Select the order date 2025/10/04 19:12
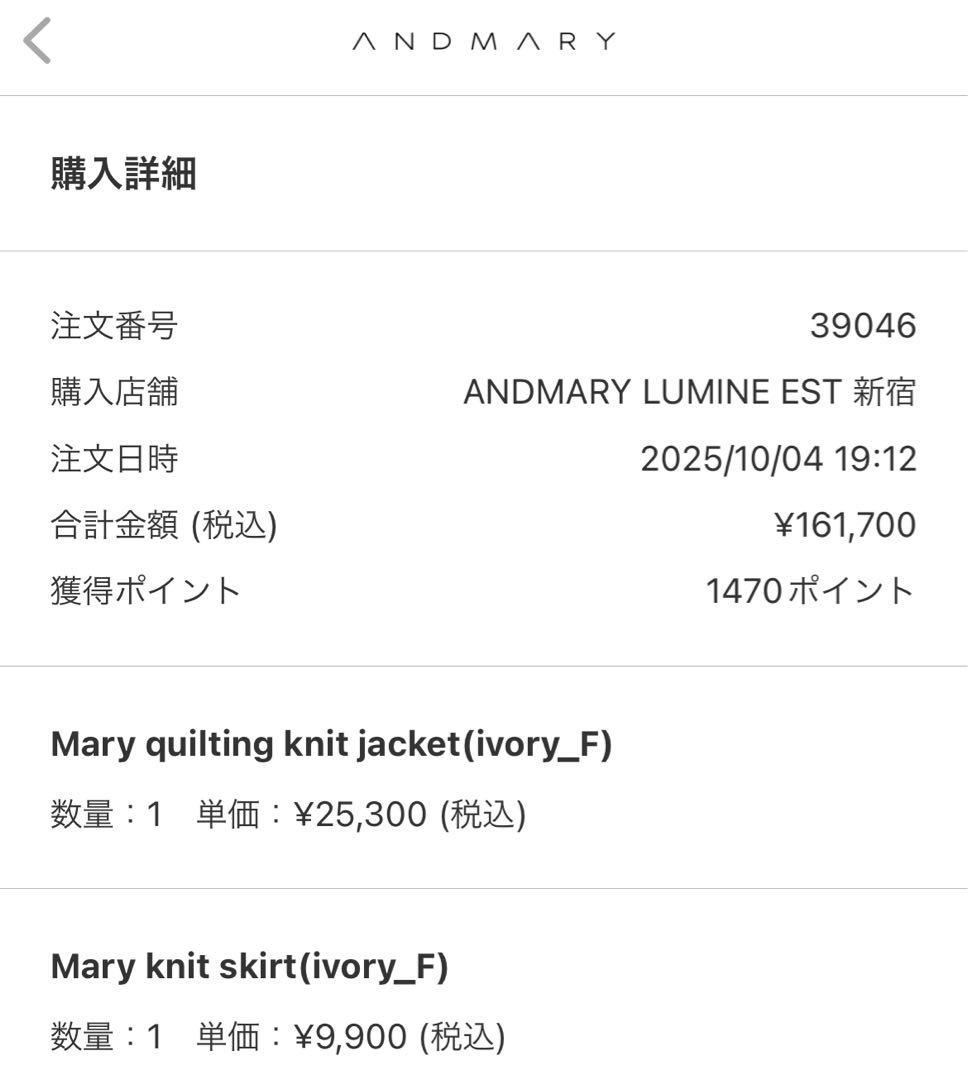The width and height of the screenshot is (968, 1080). coord(780,458)
